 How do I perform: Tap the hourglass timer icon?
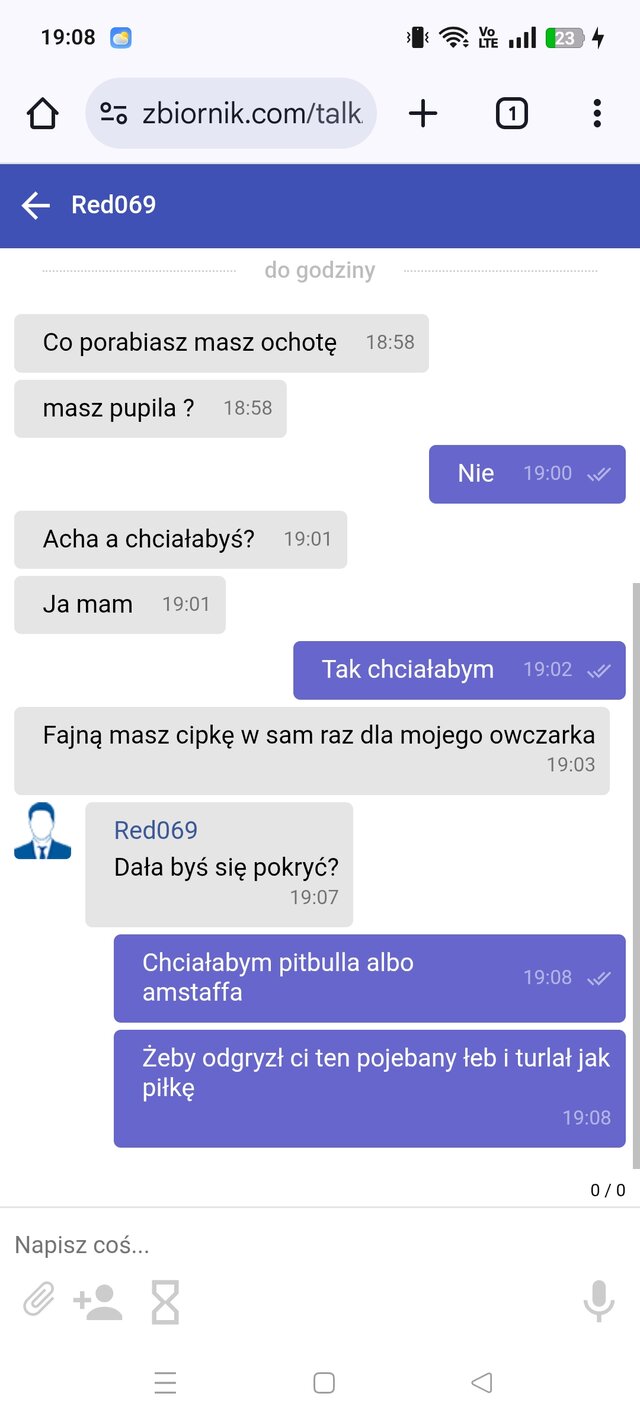(165, 1302)
